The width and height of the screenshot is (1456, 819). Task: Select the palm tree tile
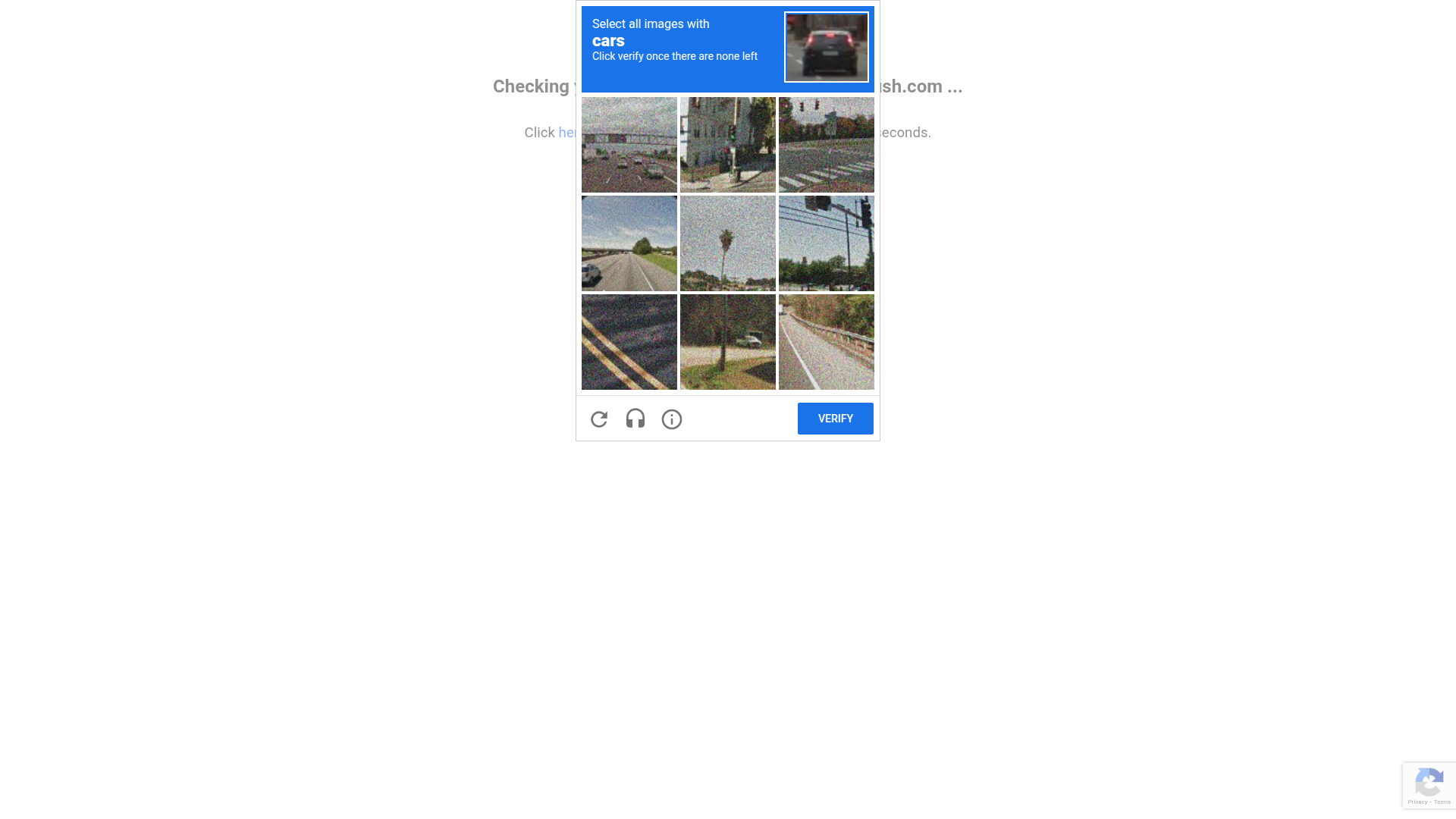[x=727, y=243]
